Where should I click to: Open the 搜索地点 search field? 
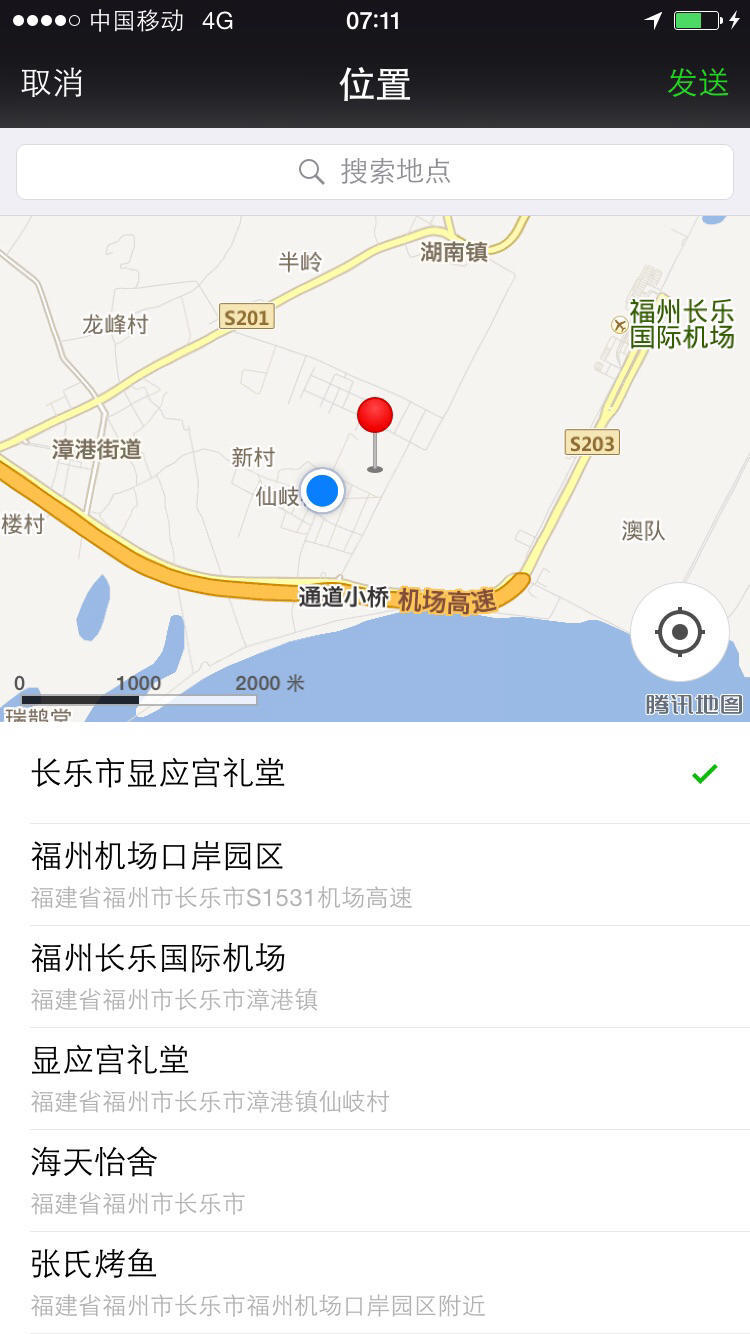coord(375,172)
